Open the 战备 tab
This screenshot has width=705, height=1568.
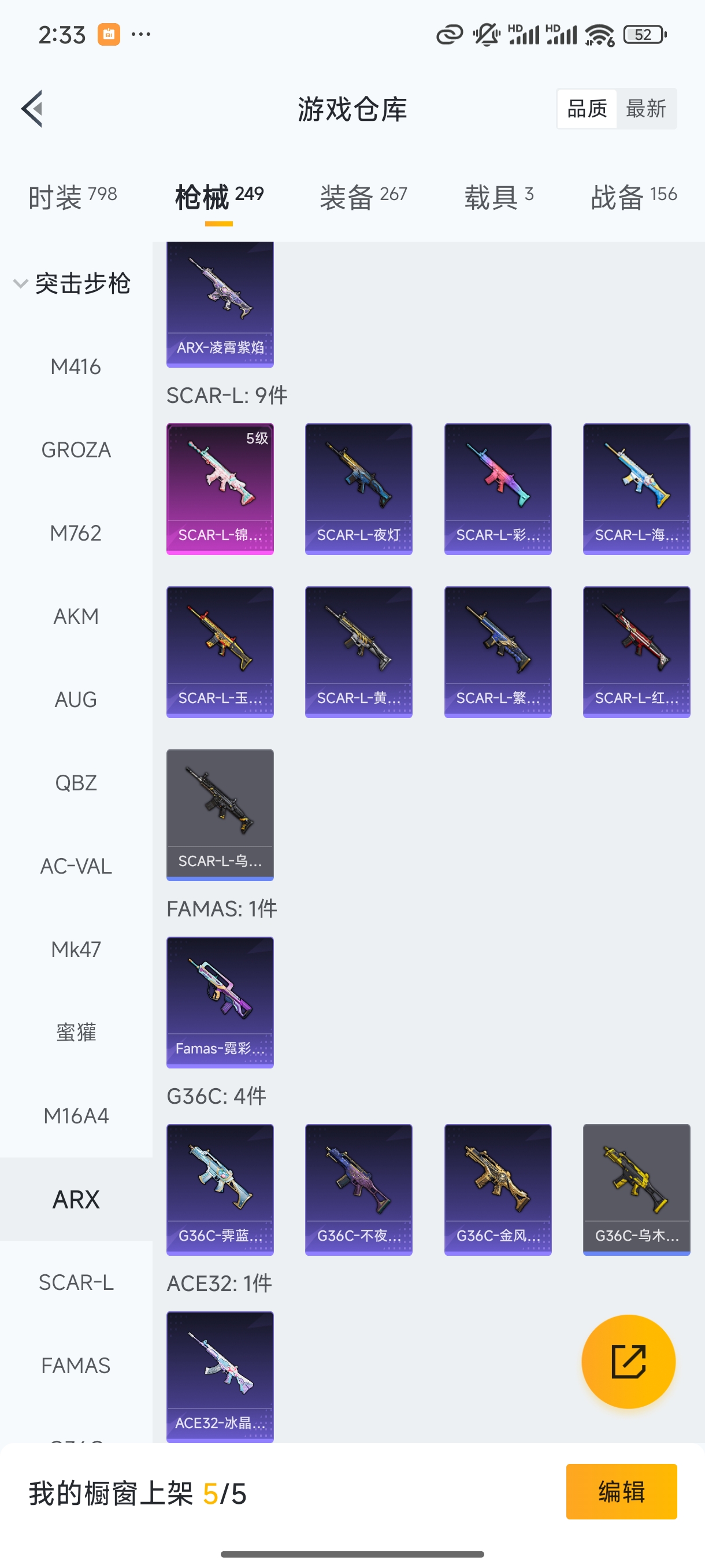(633, 197)
